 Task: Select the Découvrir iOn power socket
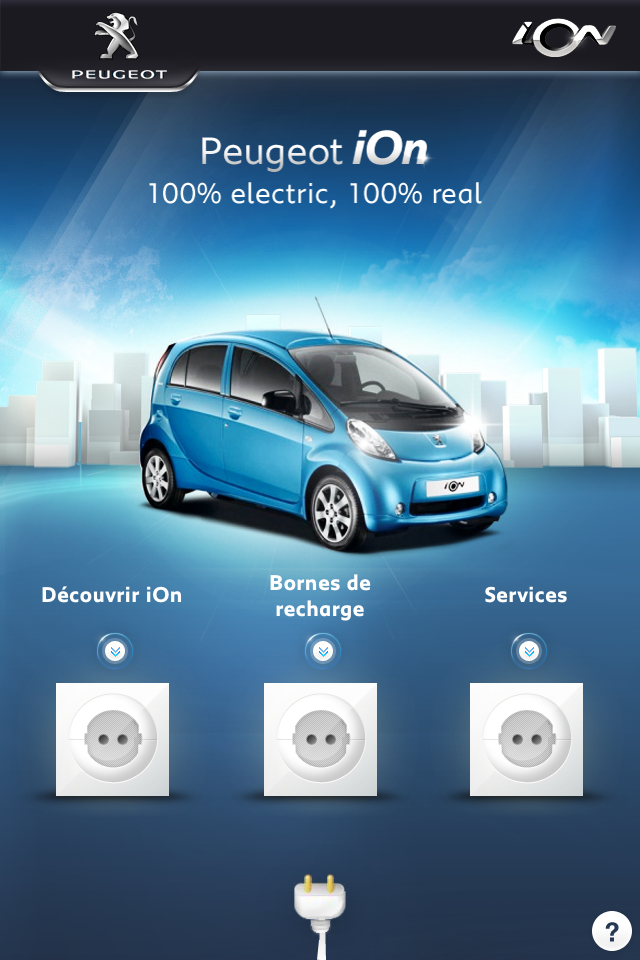click(112, 739)
